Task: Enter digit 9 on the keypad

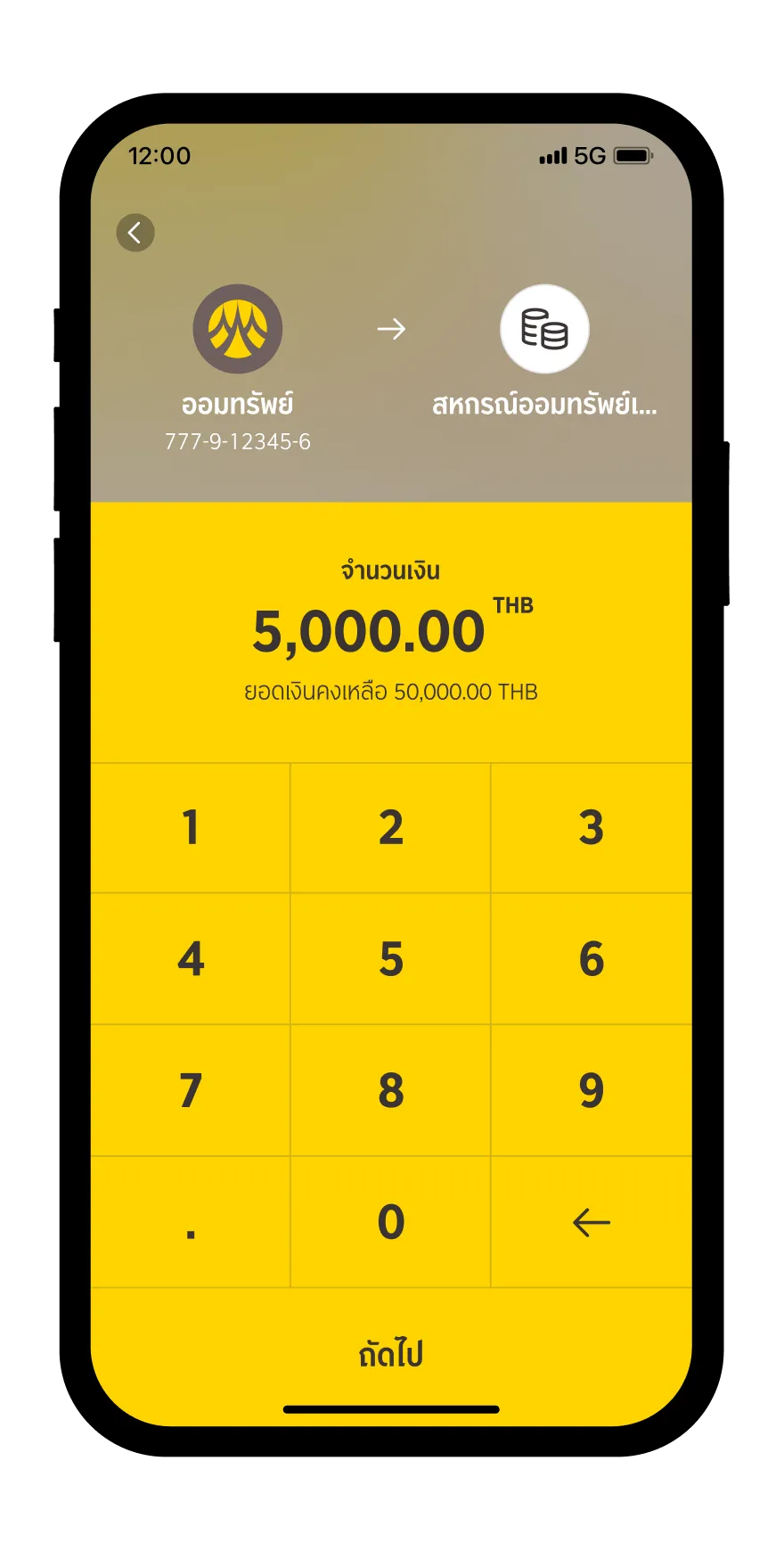Action: pyautogui.click(x=591, y=1090)
